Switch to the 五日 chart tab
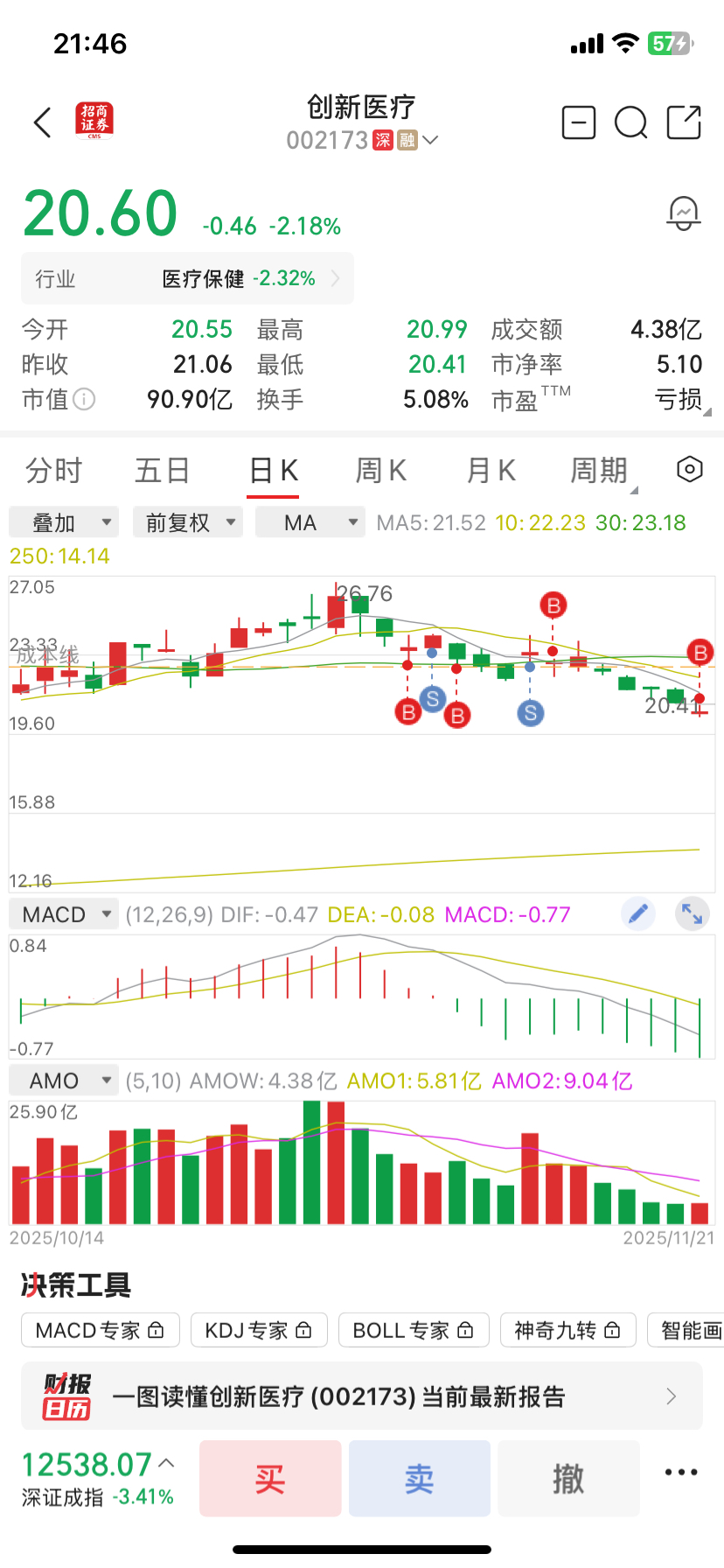The image size is (724, 1568). point(163,471)
